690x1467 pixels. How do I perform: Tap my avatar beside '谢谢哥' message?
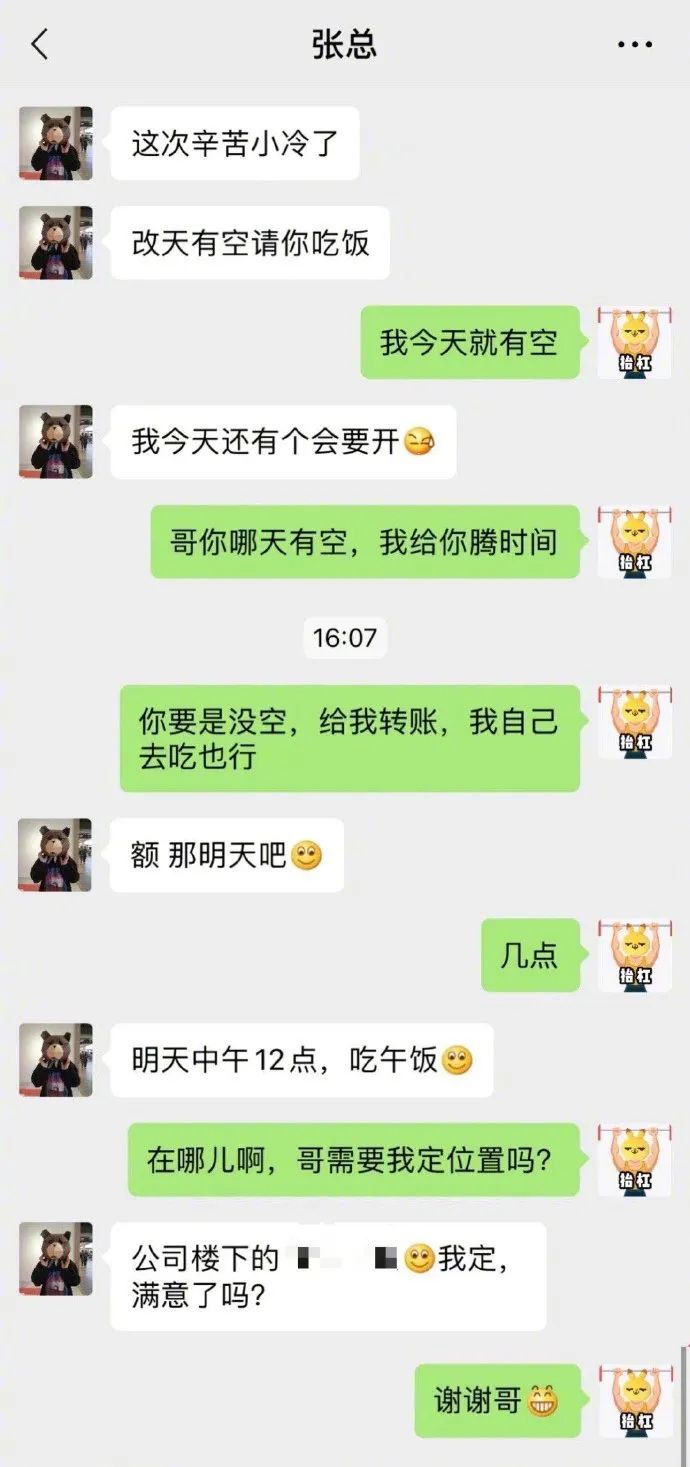pyautogui.click(x=634, y=1400)
